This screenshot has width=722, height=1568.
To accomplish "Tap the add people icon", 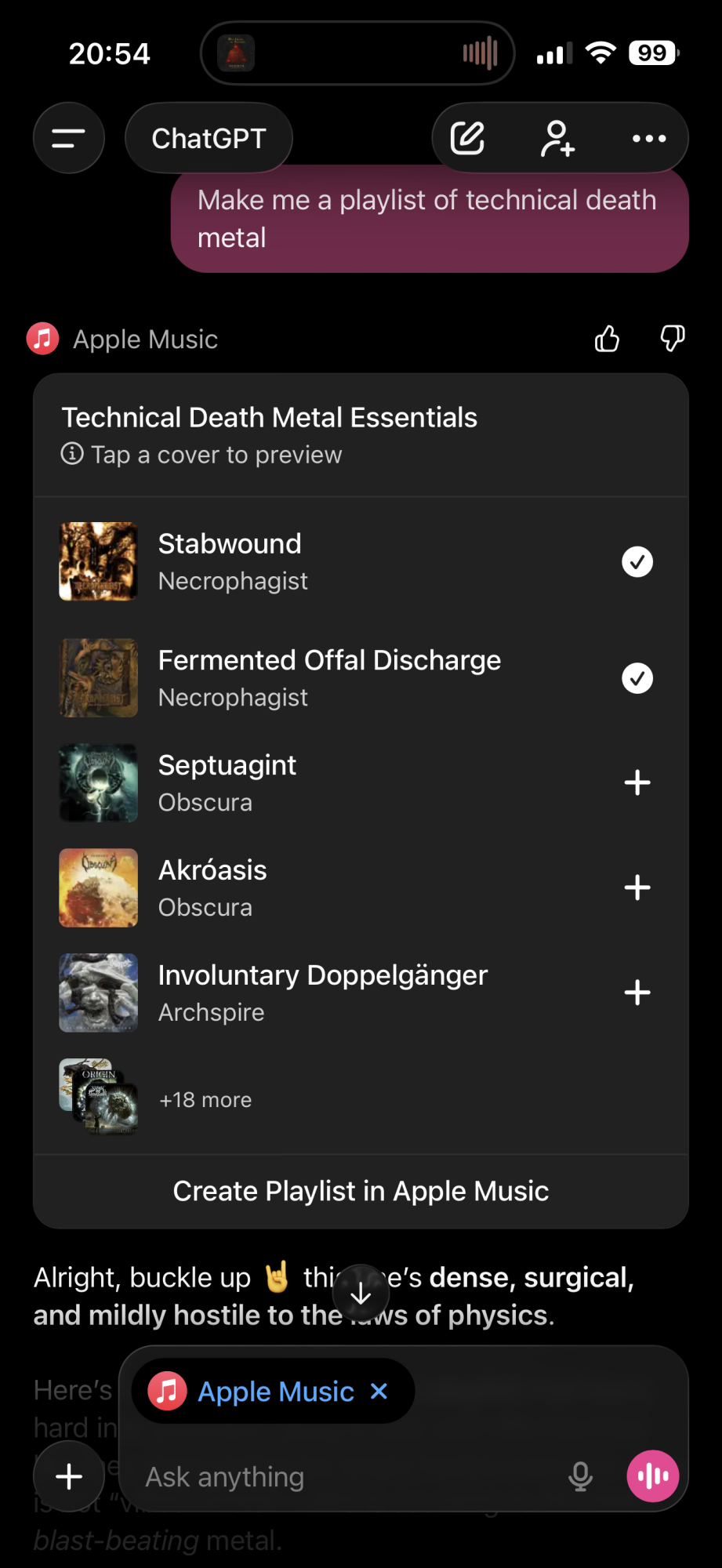I will pyautogui.click(x=557, y=139).
